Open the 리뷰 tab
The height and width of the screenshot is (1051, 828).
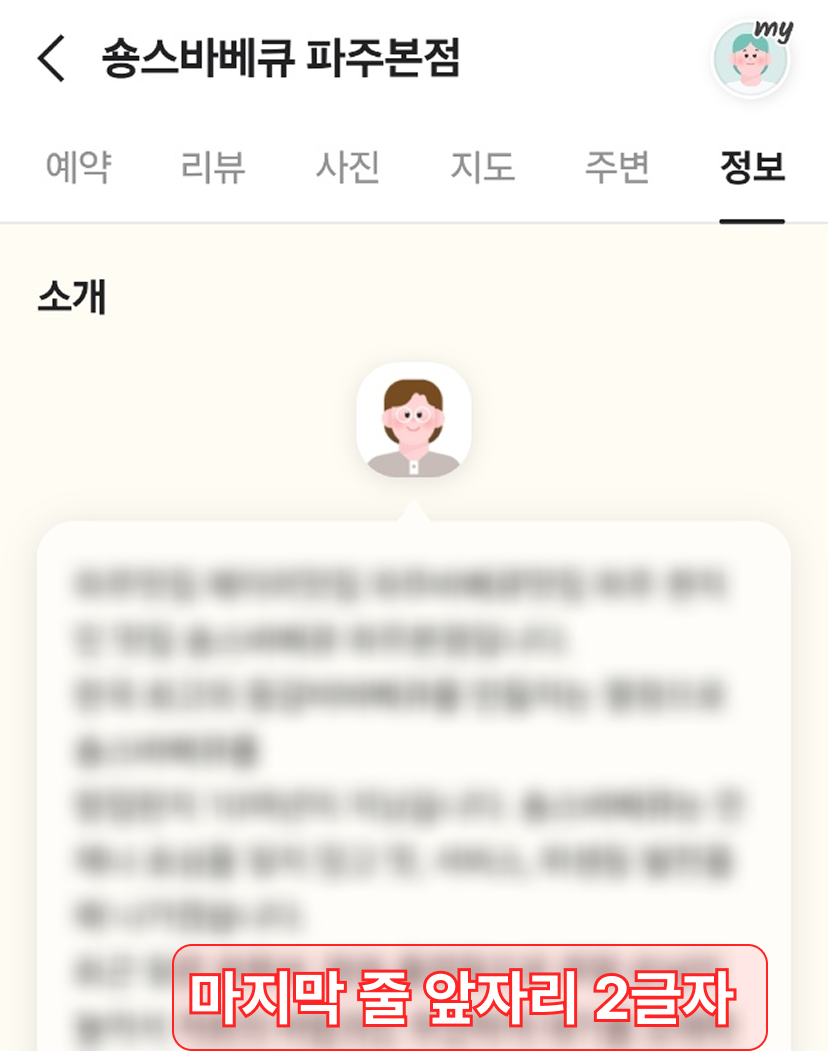click(213, 167)
